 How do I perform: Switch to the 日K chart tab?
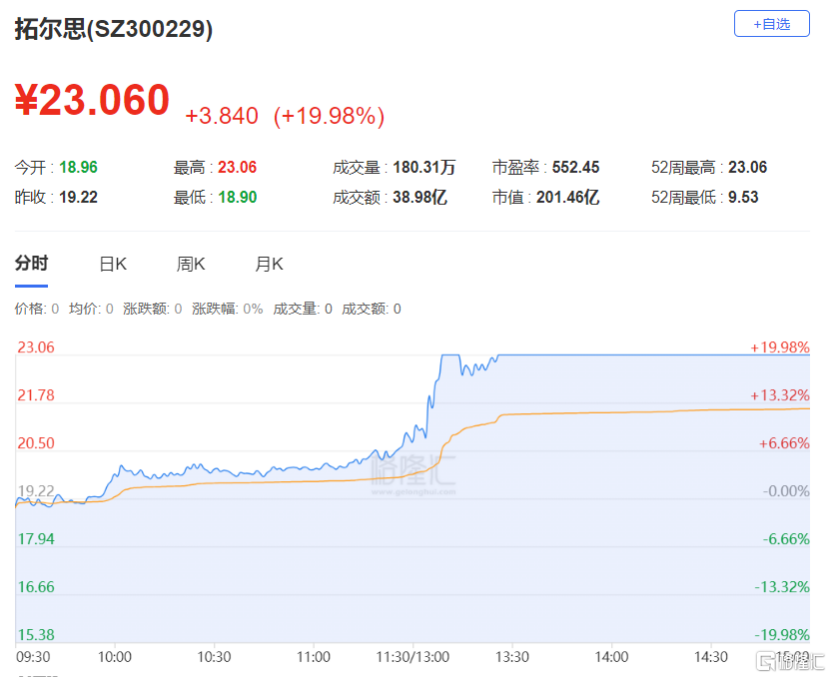click(113, 265)
